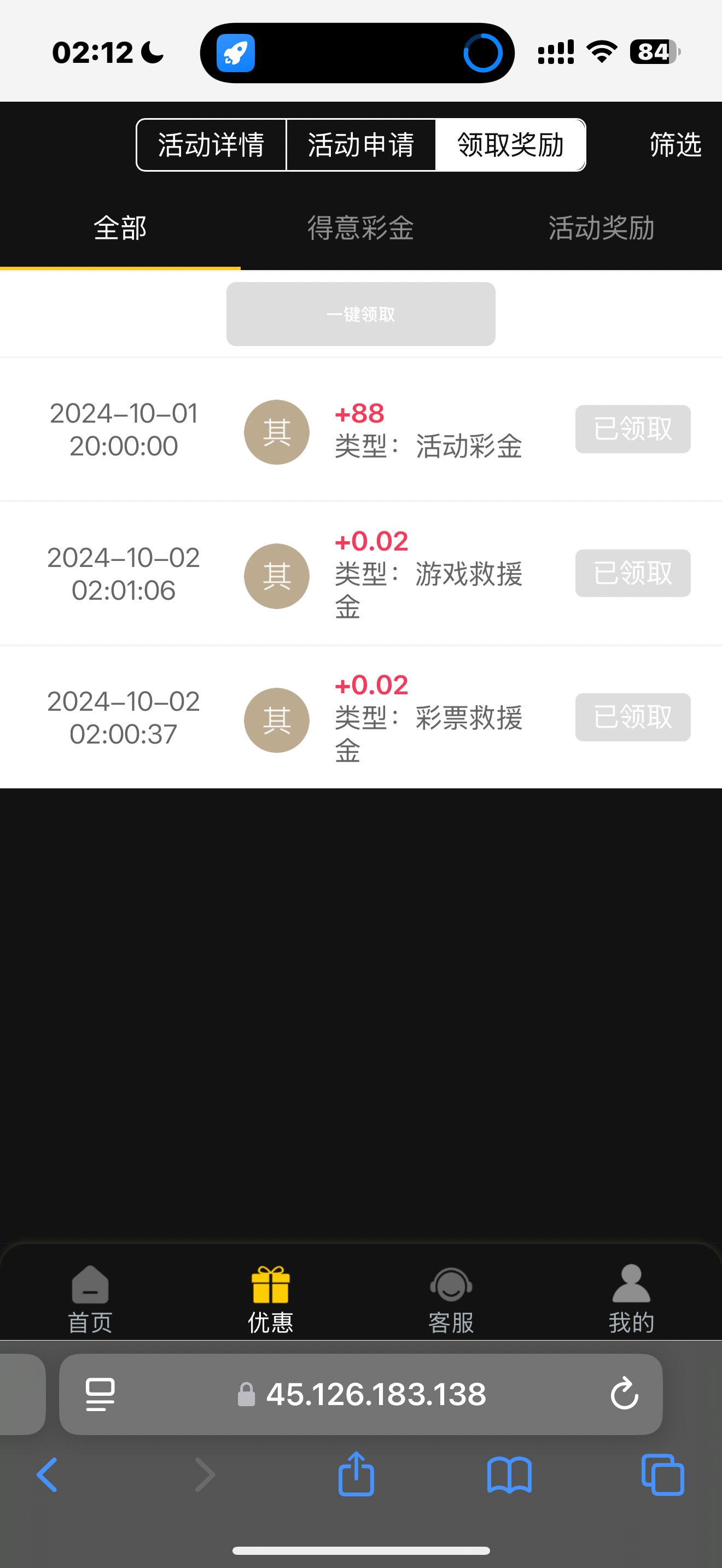
Task: Open the 活动申请 segment
Action: 361,145
